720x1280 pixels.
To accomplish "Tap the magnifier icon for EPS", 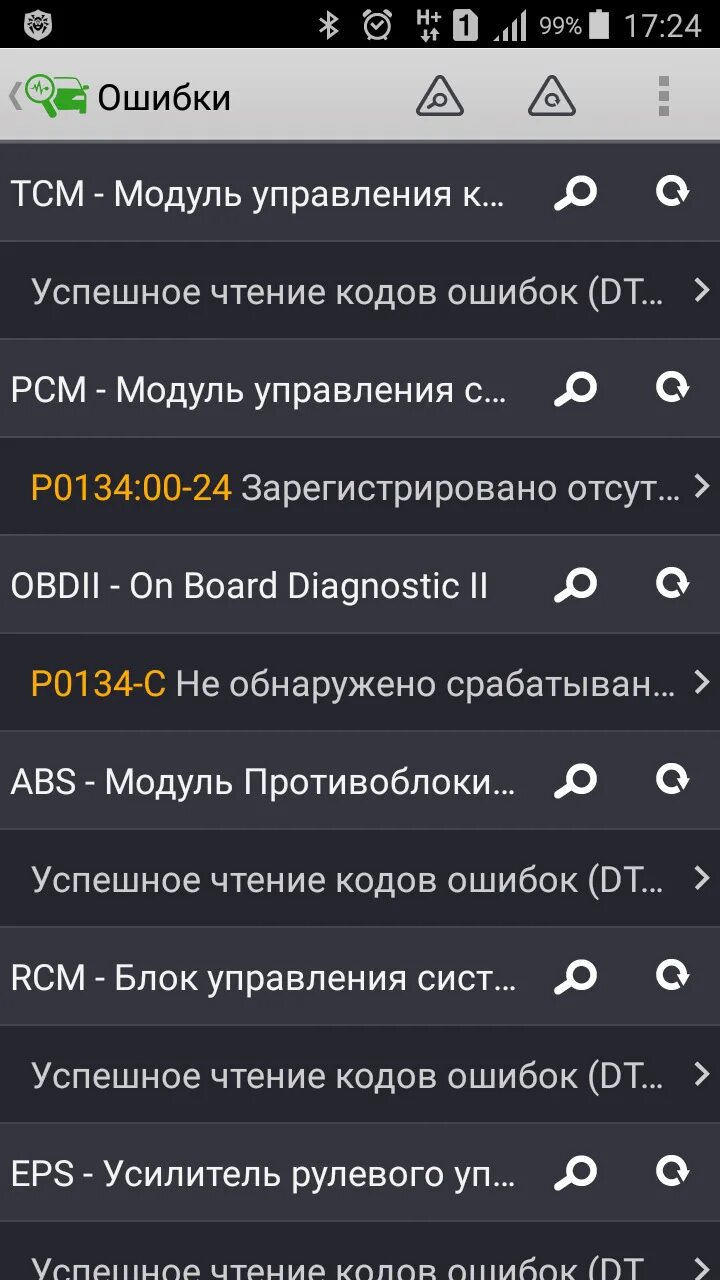I will 576,1172.
